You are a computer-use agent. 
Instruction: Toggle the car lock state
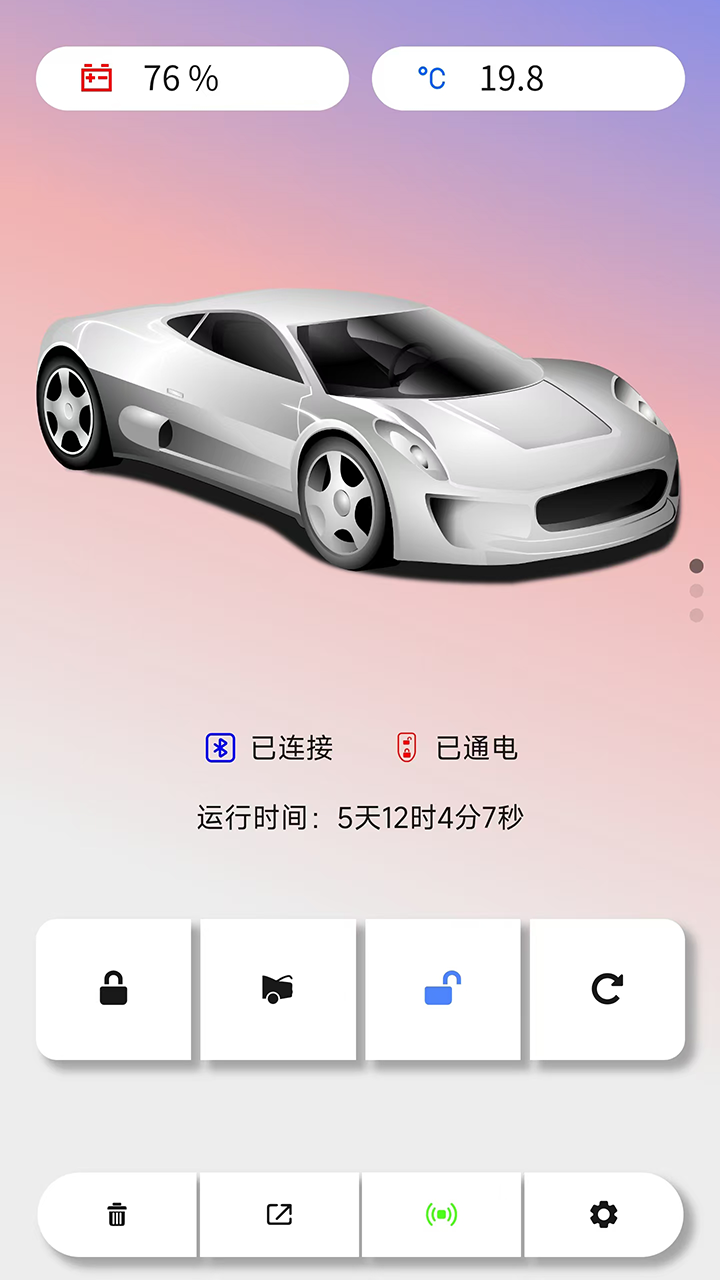[x=114, y=988]
